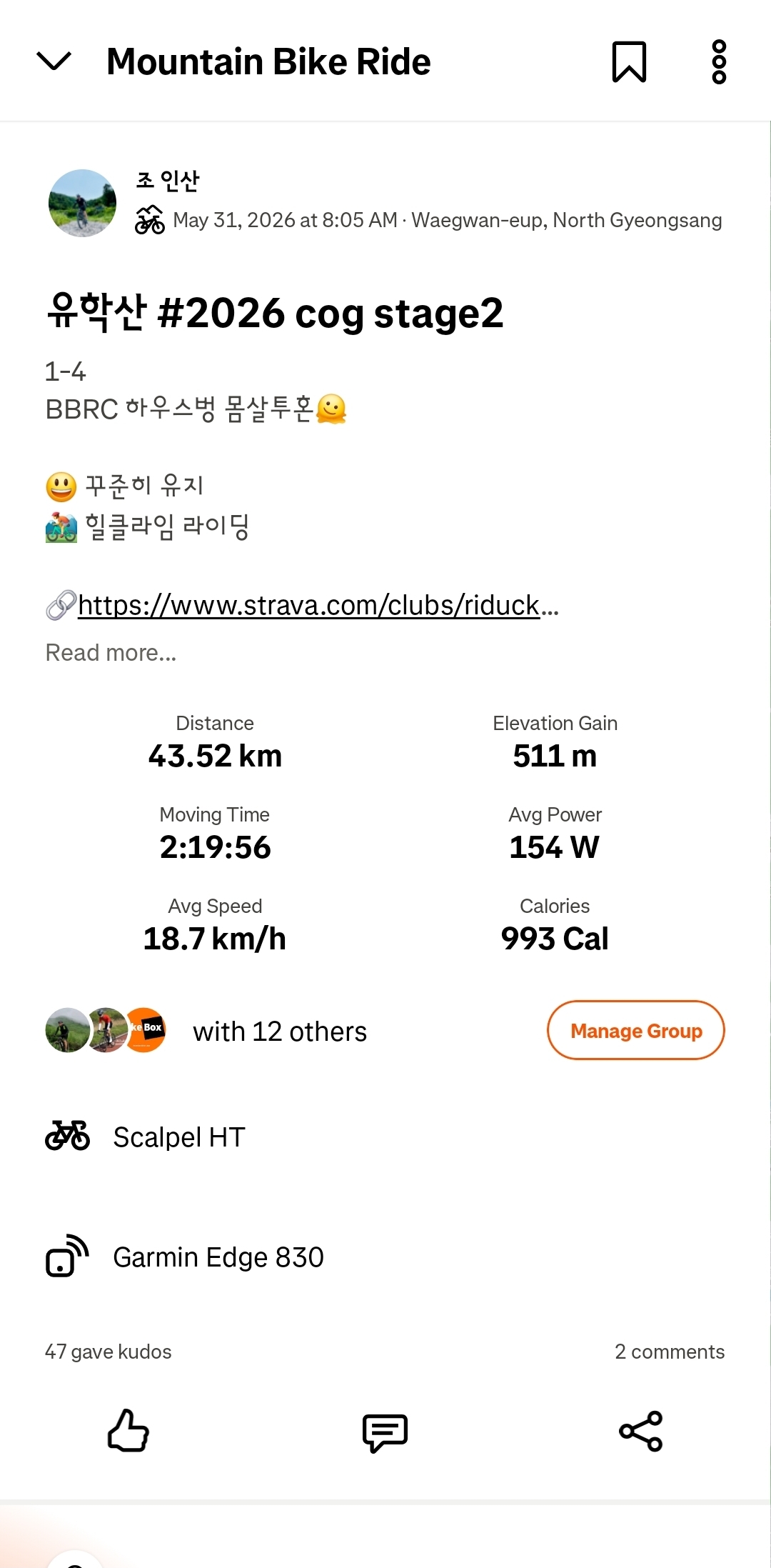The width and height of the screenshot is (771, 1568).
Task: See the 47 people who gave kudos
Action: [x=108, y=1352]
